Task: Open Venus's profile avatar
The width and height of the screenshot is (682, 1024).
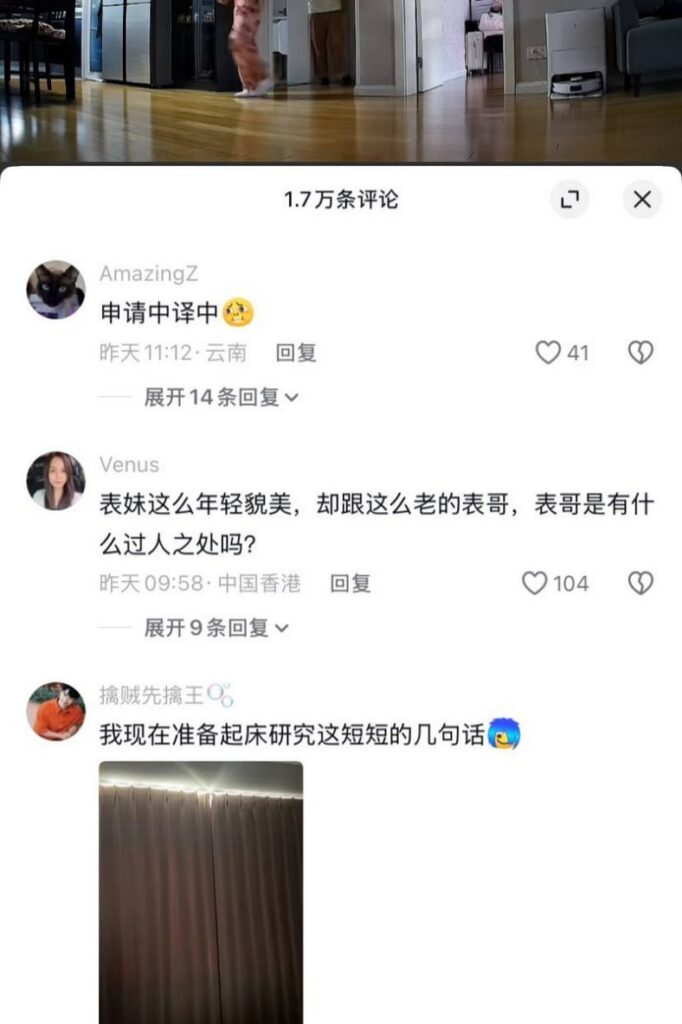Action: [55, 480]
